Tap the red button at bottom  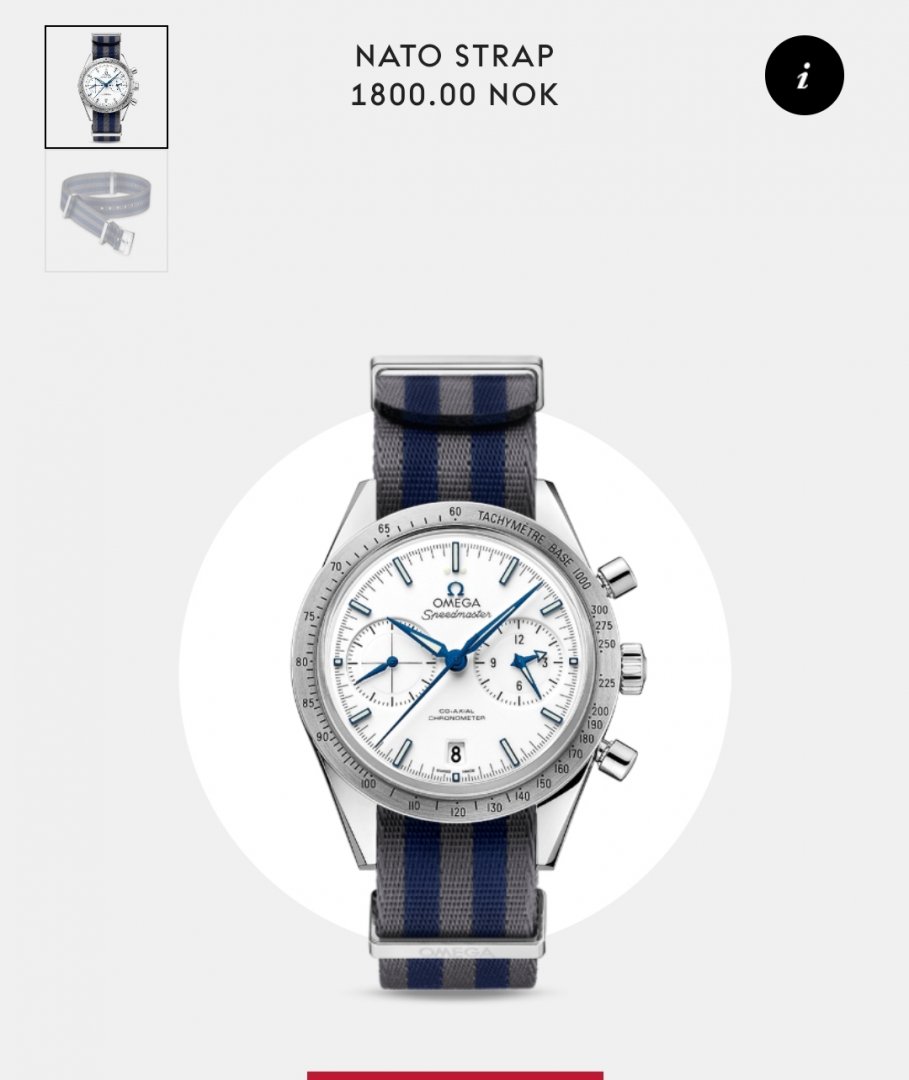(455, 1075)
